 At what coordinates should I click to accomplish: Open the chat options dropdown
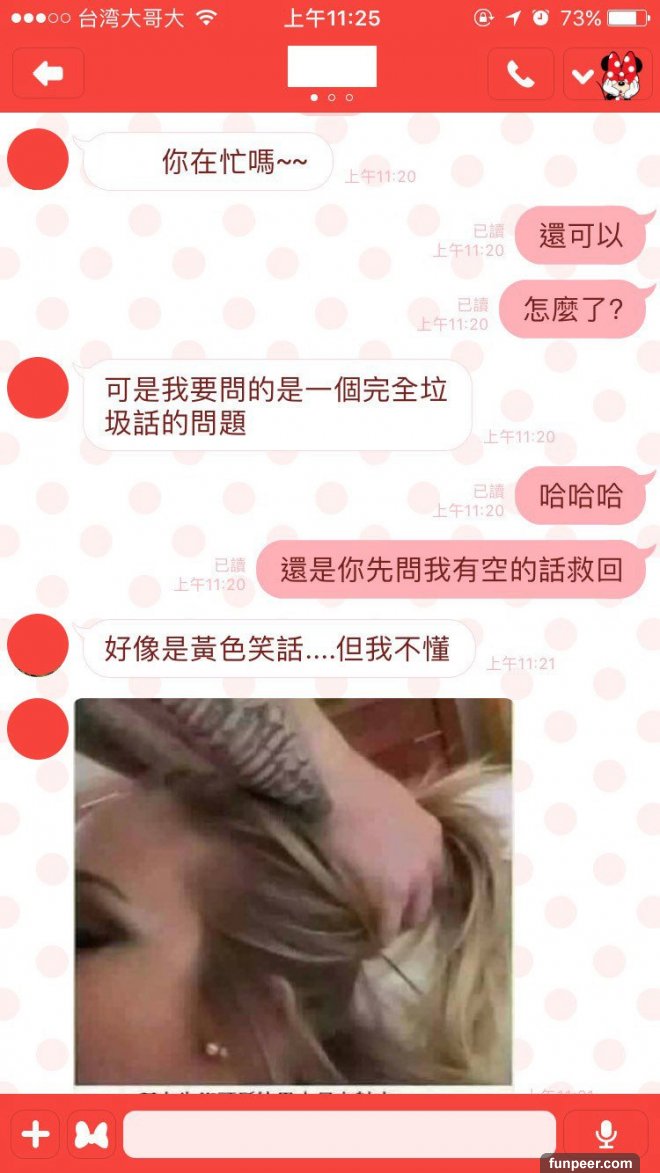[581, 75]
